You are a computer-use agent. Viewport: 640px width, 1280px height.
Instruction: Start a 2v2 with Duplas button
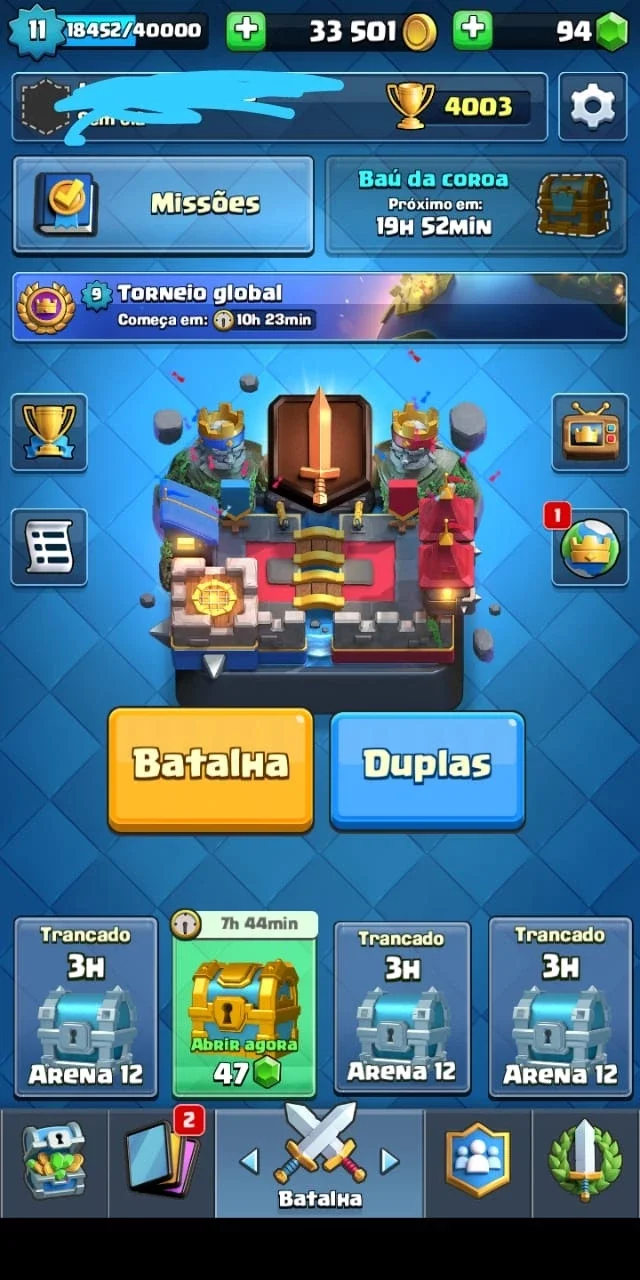click(x=427, y=769)
